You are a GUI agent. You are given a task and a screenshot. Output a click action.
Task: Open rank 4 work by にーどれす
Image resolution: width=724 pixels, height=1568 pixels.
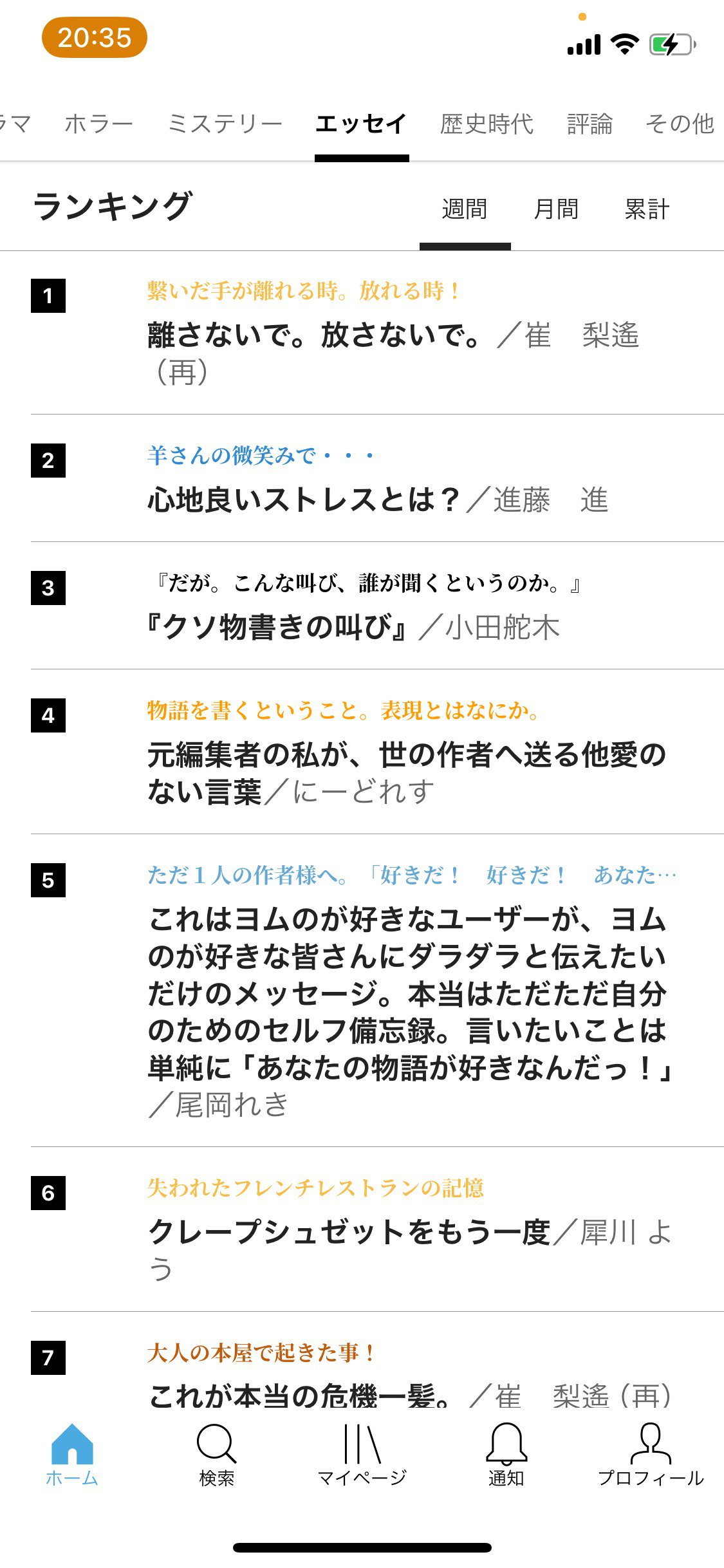pos(377,752)
